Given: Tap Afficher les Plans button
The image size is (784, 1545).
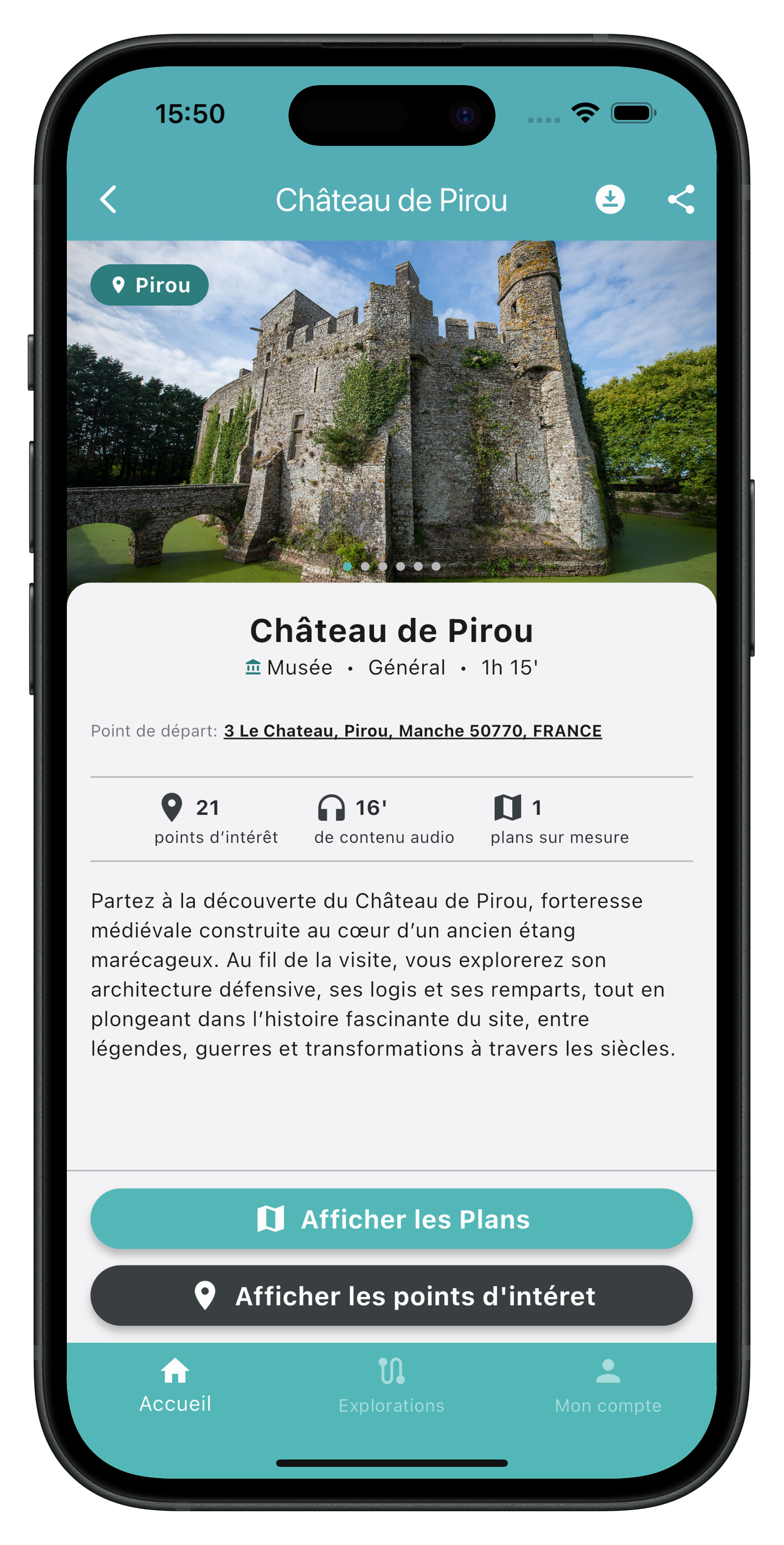Looking at the screenshot, I should [392, 1219].
